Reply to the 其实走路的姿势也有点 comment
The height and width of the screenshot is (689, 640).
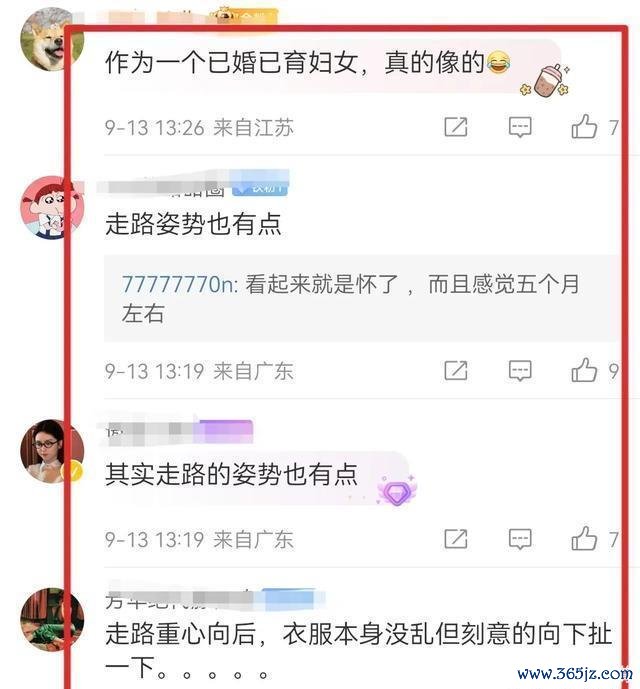[x=520, y=539]
